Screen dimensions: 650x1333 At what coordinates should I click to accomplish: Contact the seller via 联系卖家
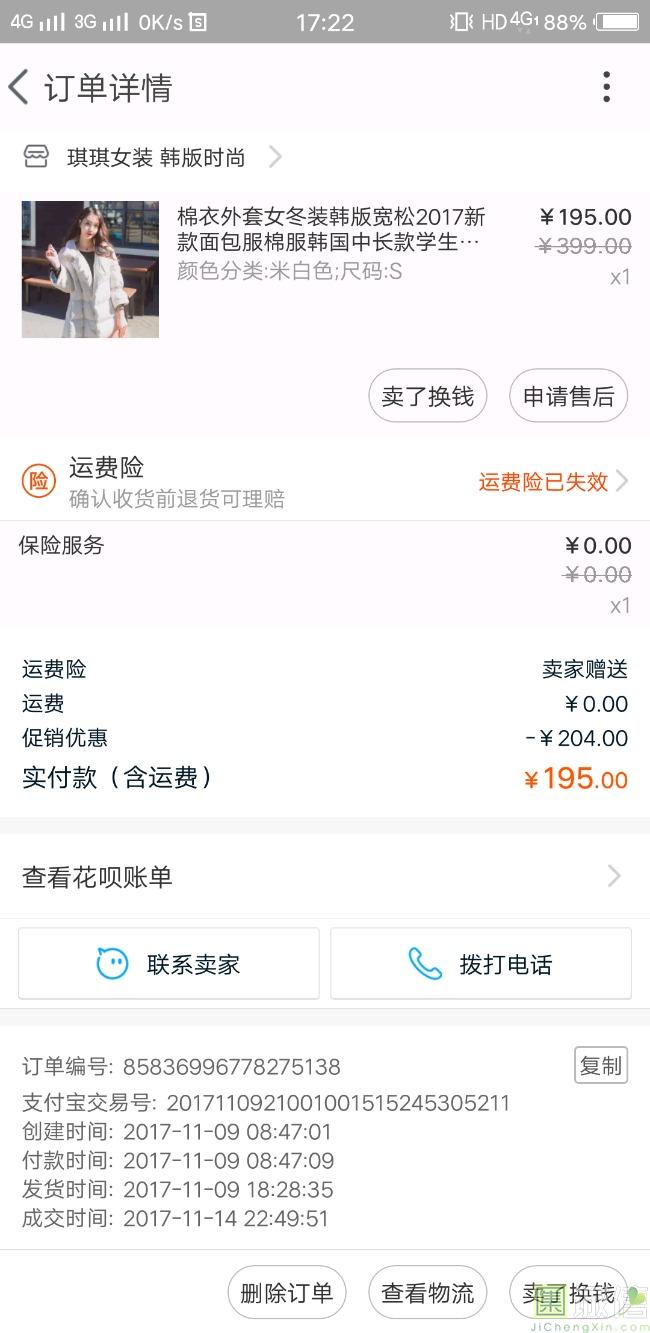click(x=169, y=964)
